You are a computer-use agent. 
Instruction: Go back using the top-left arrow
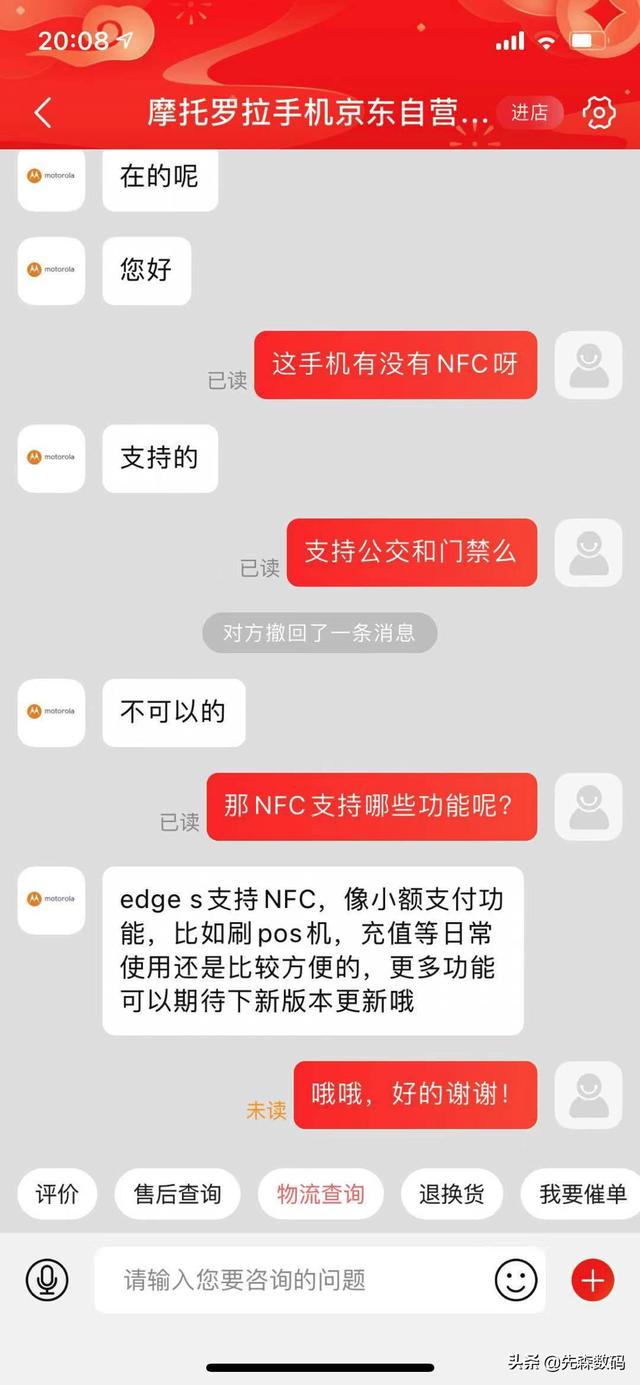pos(42,112)
